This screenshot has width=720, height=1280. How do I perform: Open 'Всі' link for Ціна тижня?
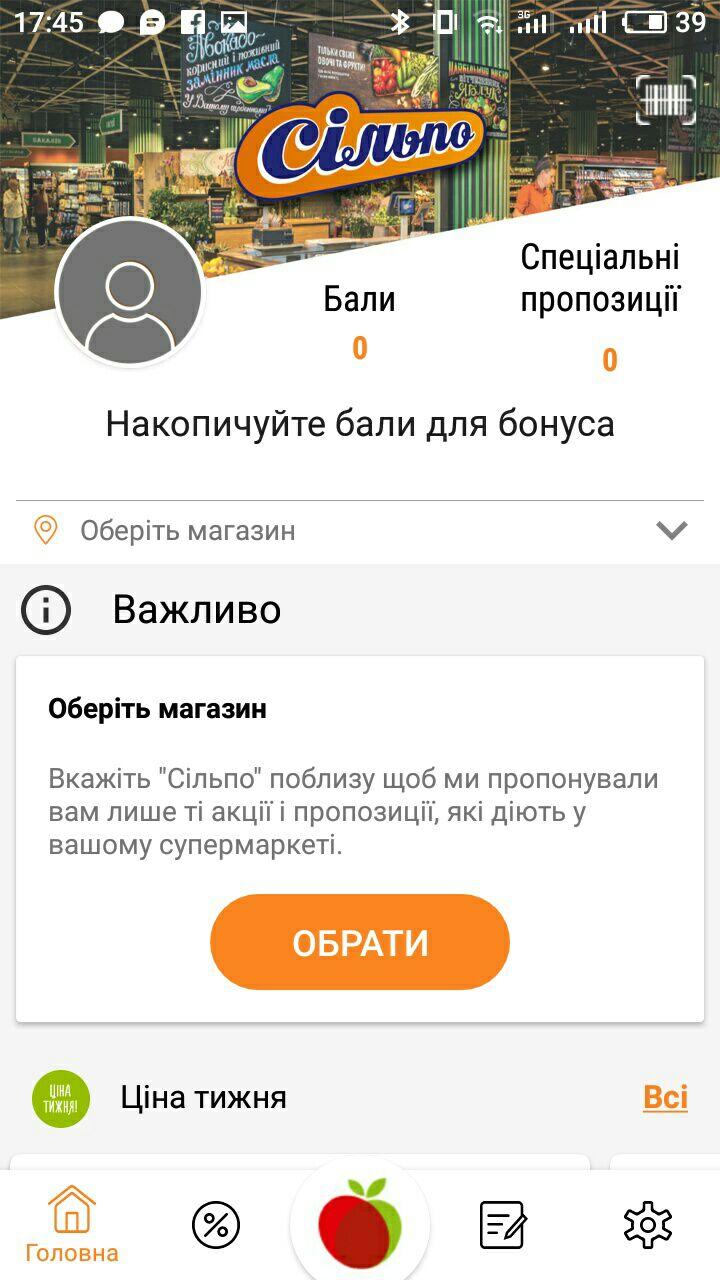click(x=665, y=1097)
